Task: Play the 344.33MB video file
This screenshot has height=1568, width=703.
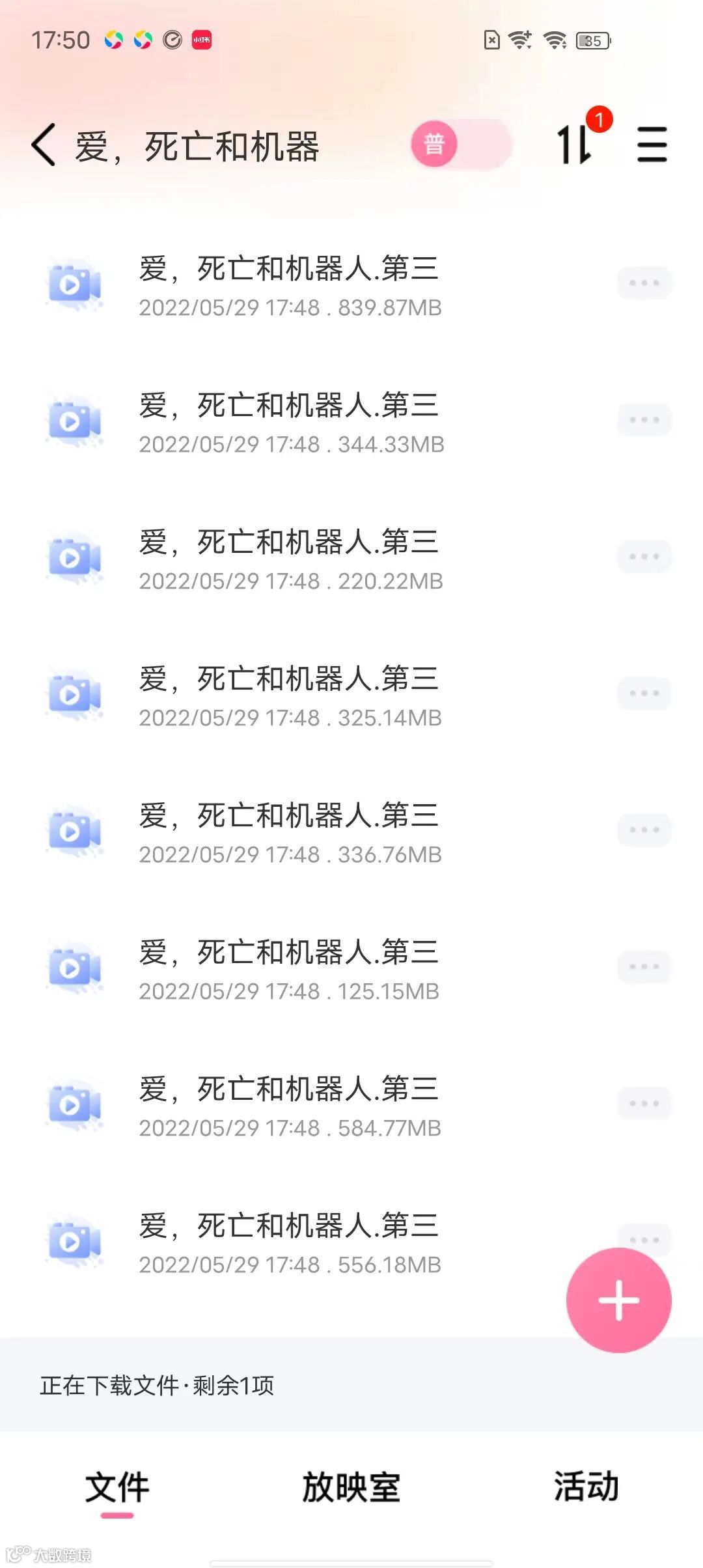Action: coord(290,422)
